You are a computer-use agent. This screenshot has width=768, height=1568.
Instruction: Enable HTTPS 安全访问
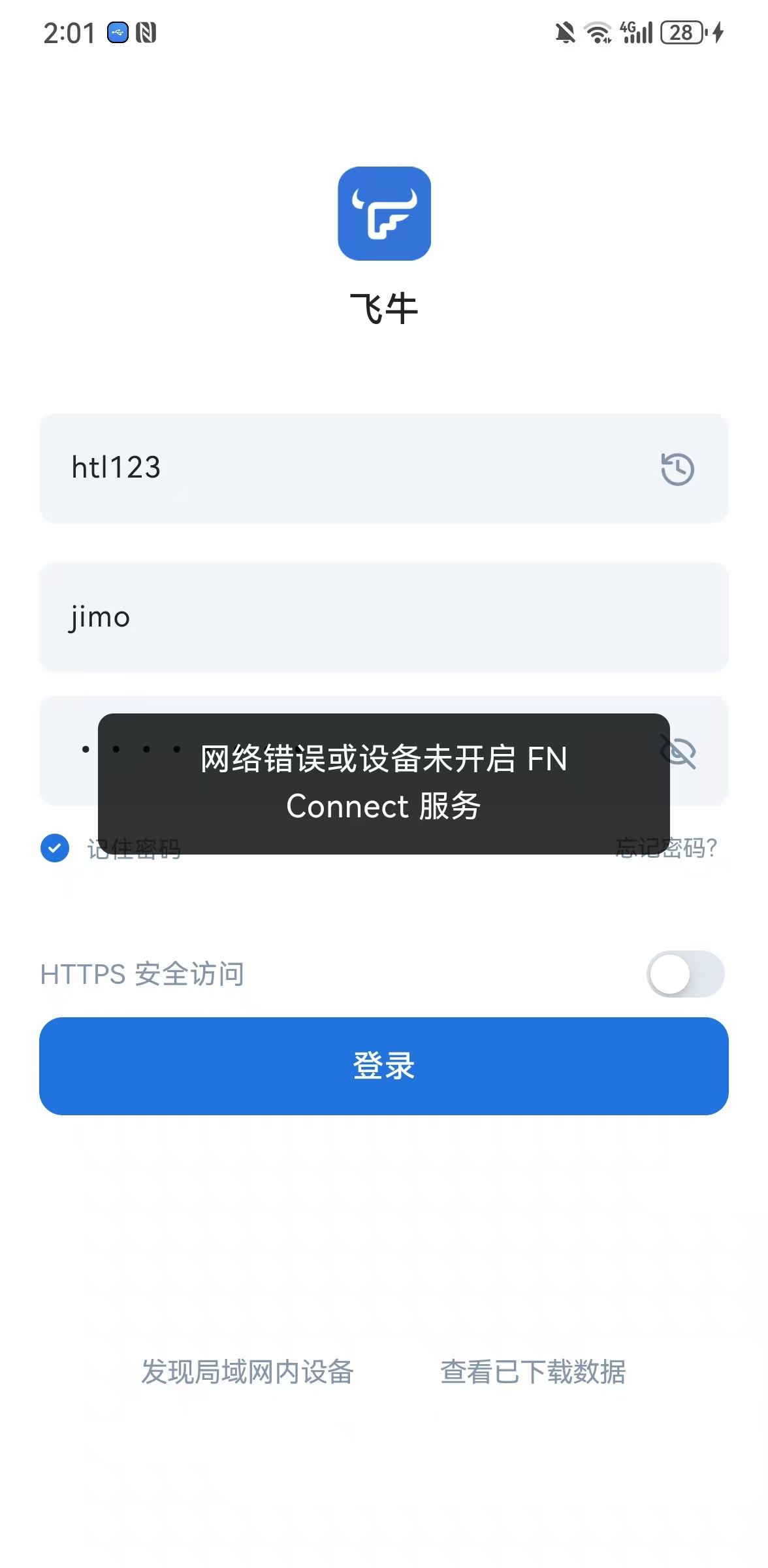coord(684,973)
